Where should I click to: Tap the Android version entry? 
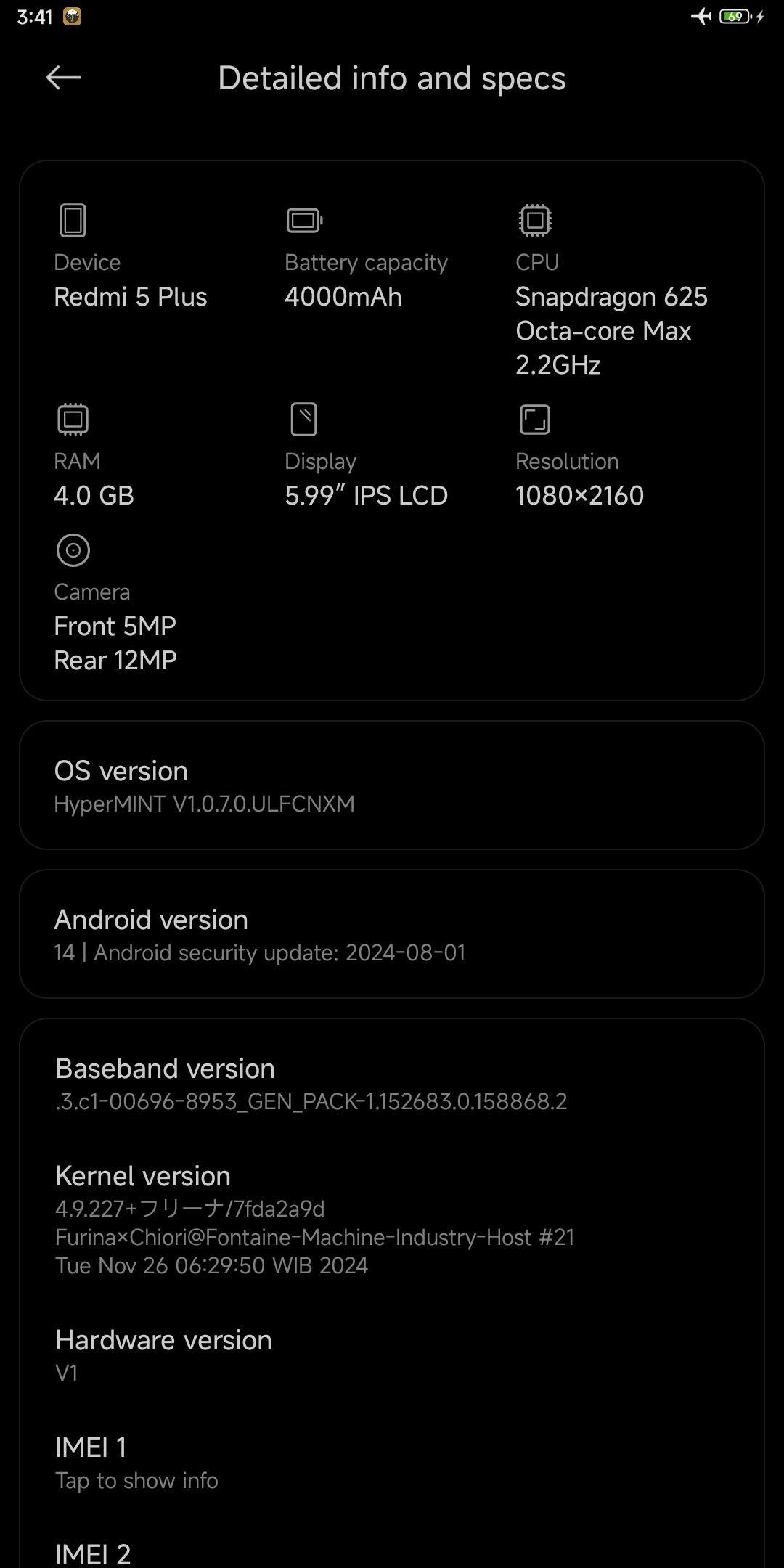(392, 934)
